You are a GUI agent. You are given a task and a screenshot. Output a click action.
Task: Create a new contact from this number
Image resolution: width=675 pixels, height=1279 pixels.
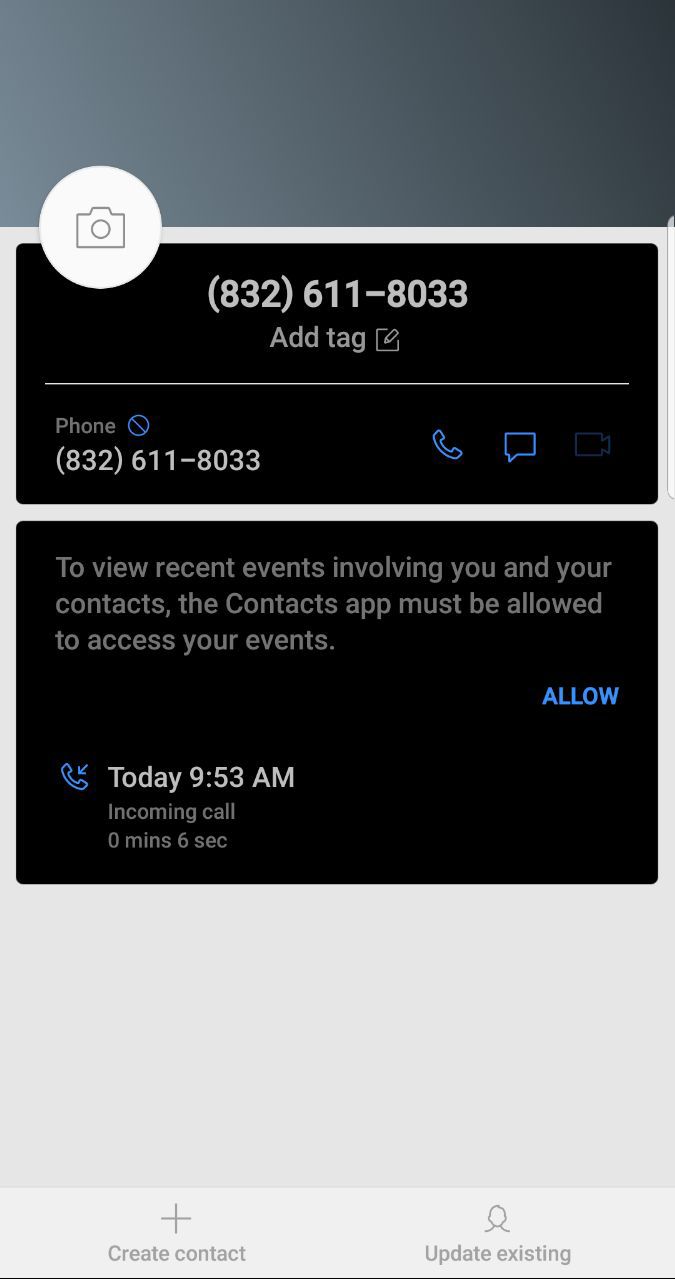[176, 1234]
